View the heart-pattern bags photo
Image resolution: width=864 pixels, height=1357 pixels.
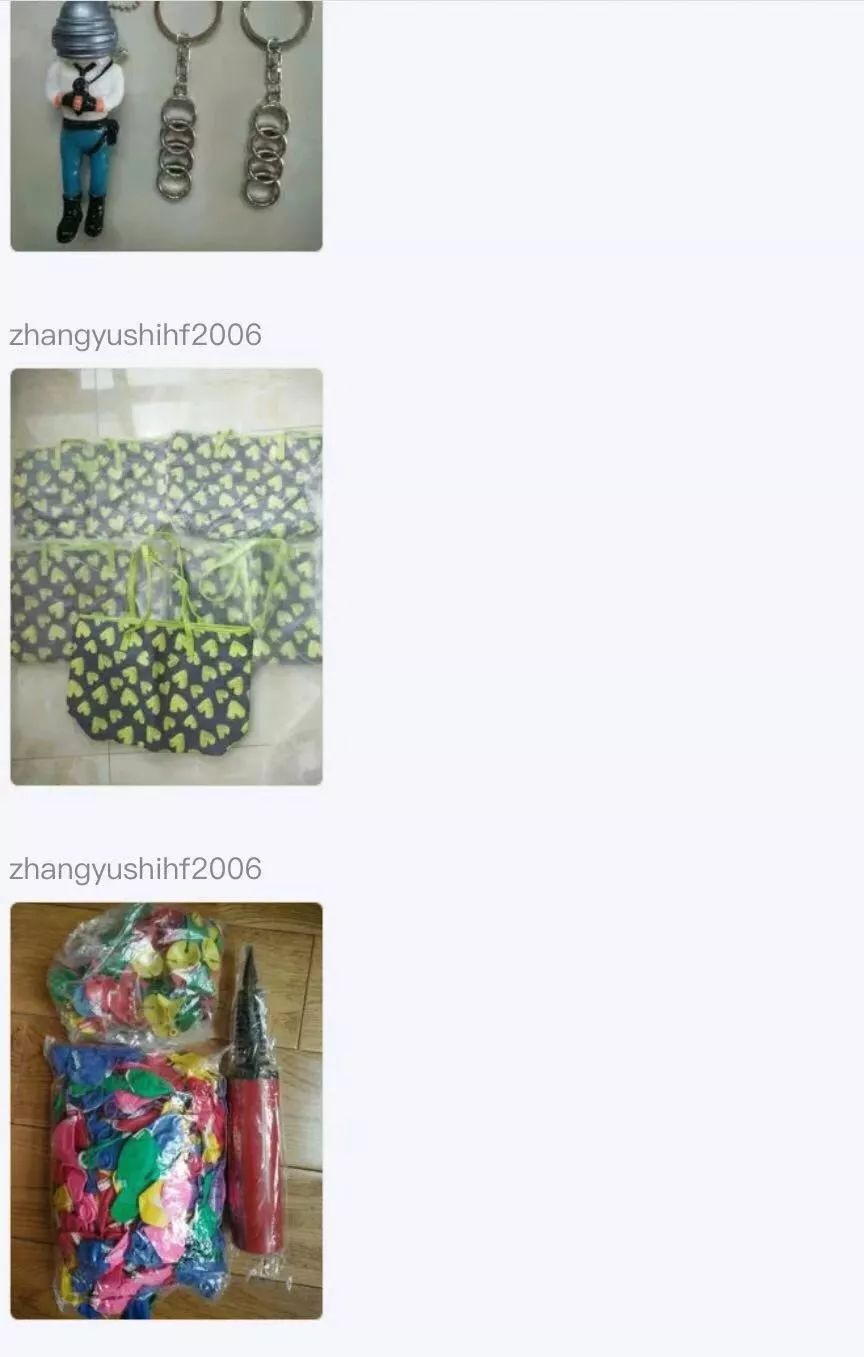[166, 576]
